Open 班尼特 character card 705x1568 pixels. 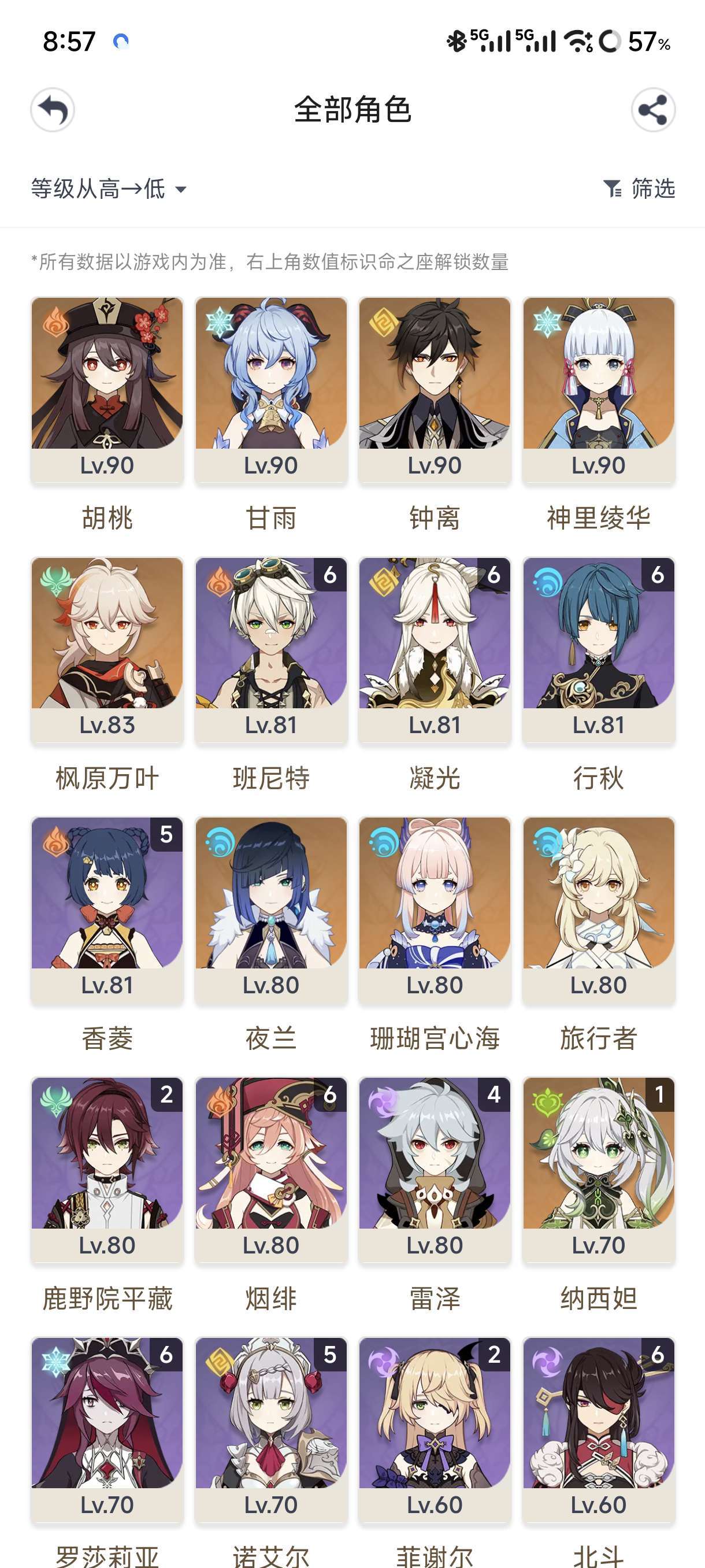tap(270, 649)
